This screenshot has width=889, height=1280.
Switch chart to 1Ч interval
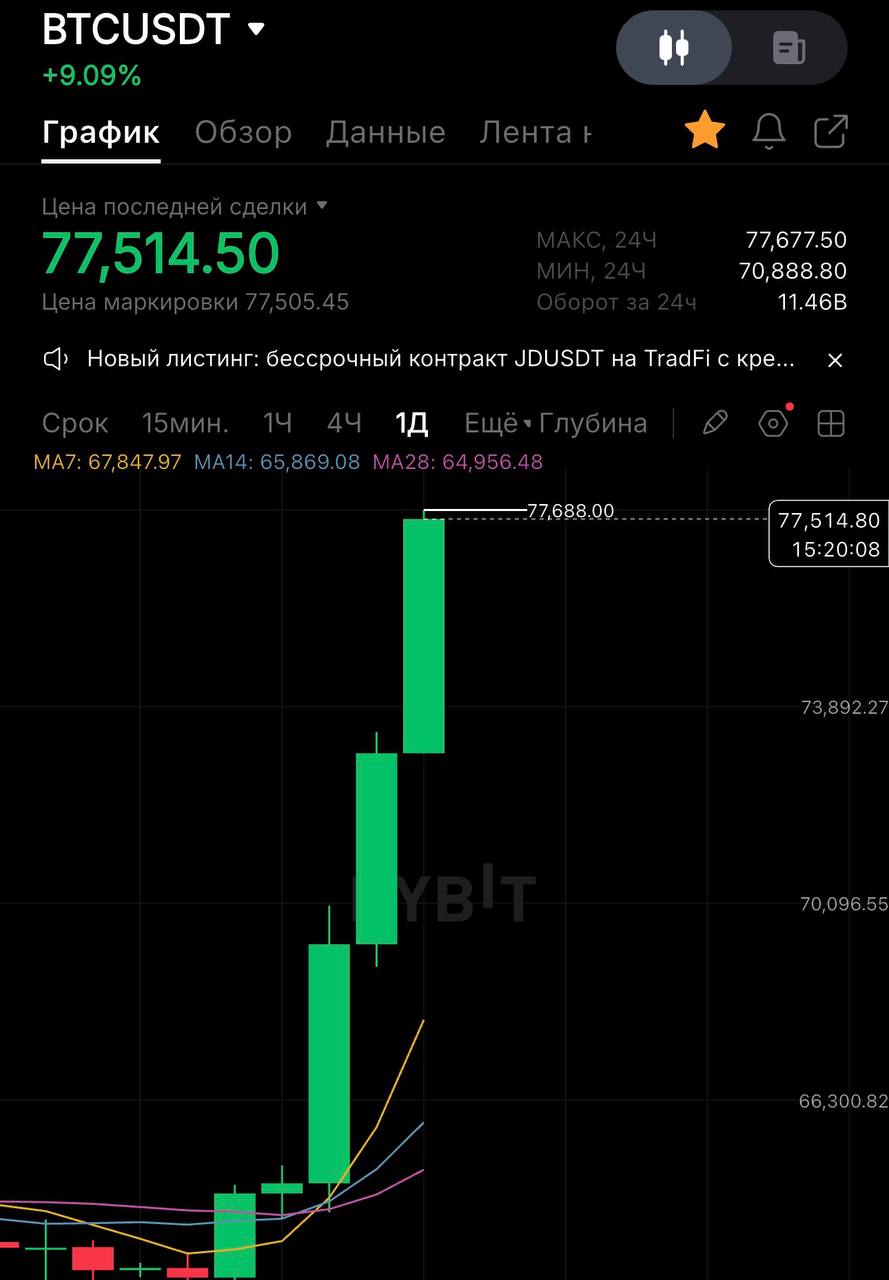278,423
